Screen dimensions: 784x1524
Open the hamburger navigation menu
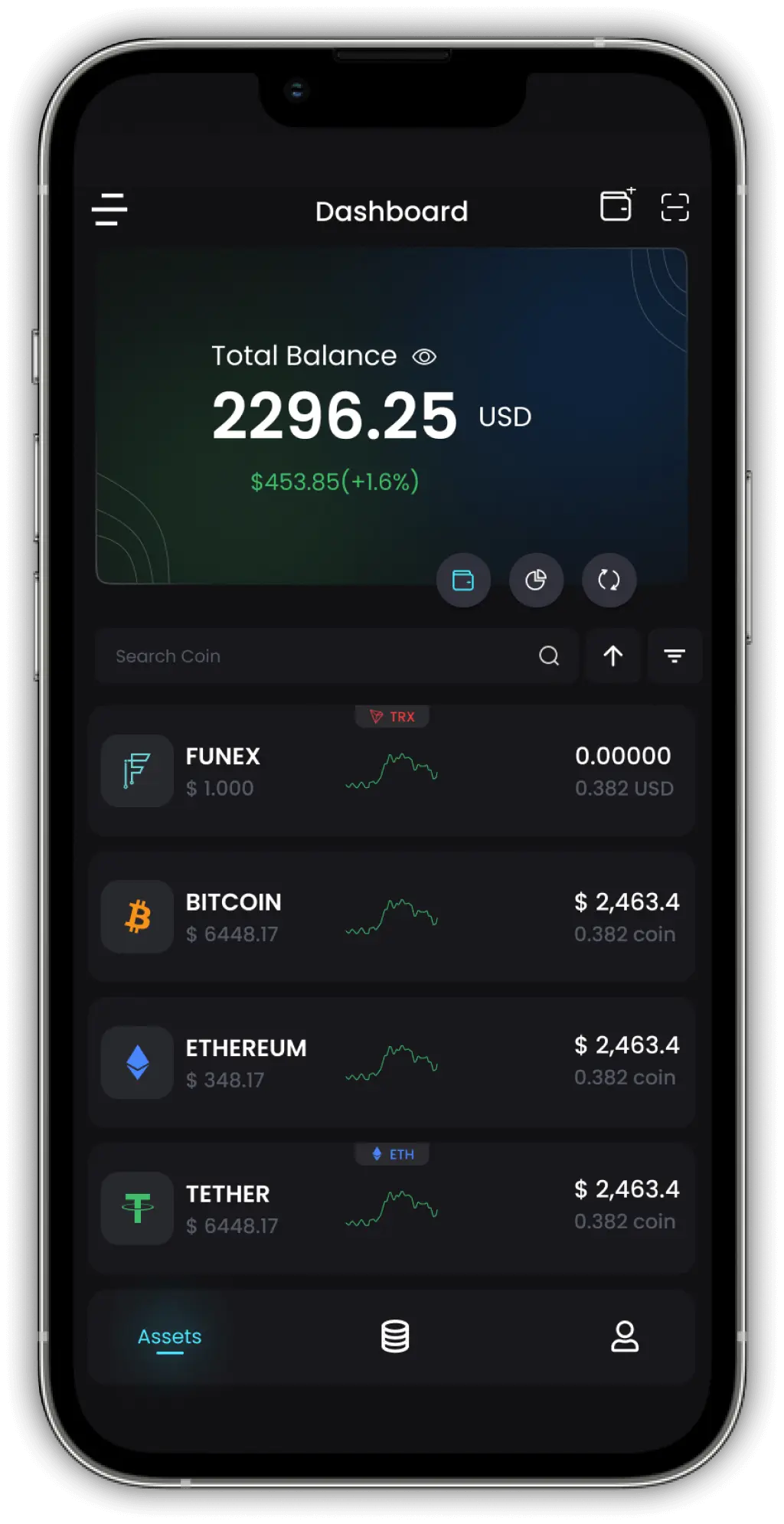(x=109, y=209)
